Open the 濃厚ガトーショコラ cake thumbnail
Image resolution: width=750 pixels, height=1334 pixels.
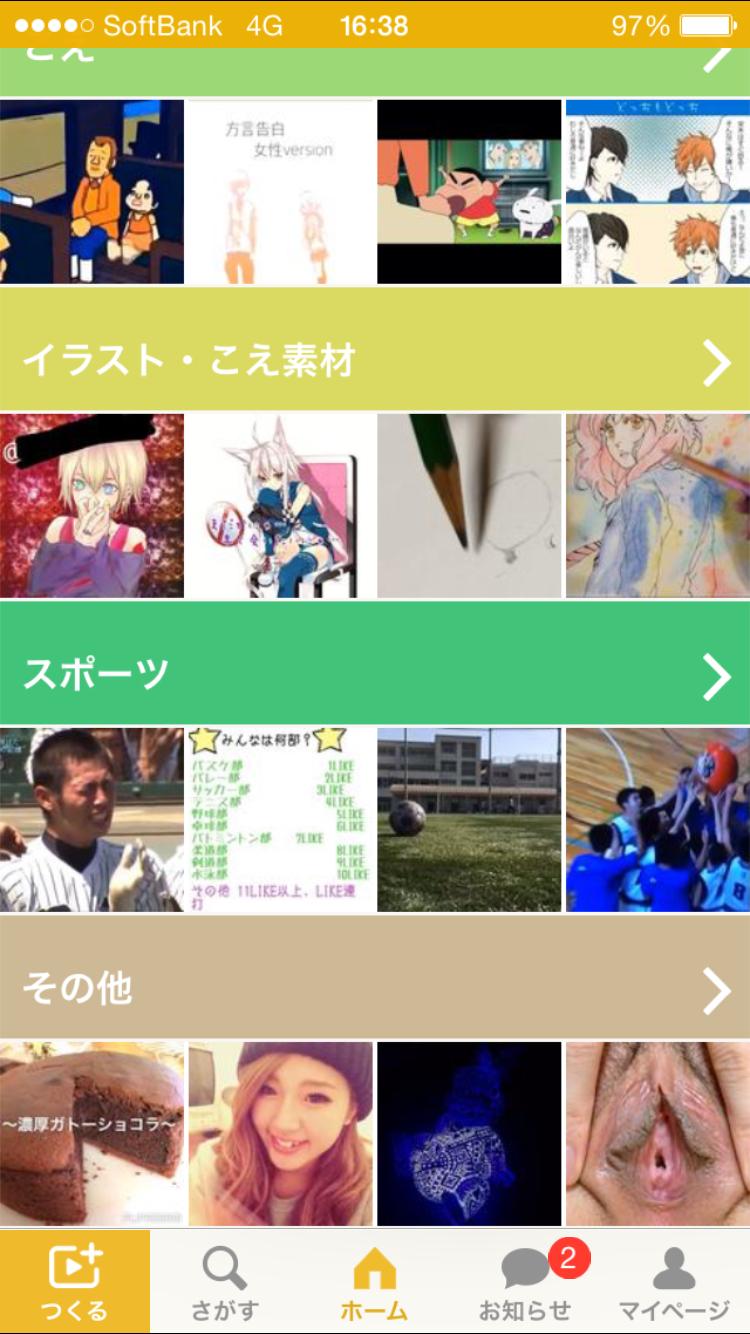click(x=93, y=1131)
